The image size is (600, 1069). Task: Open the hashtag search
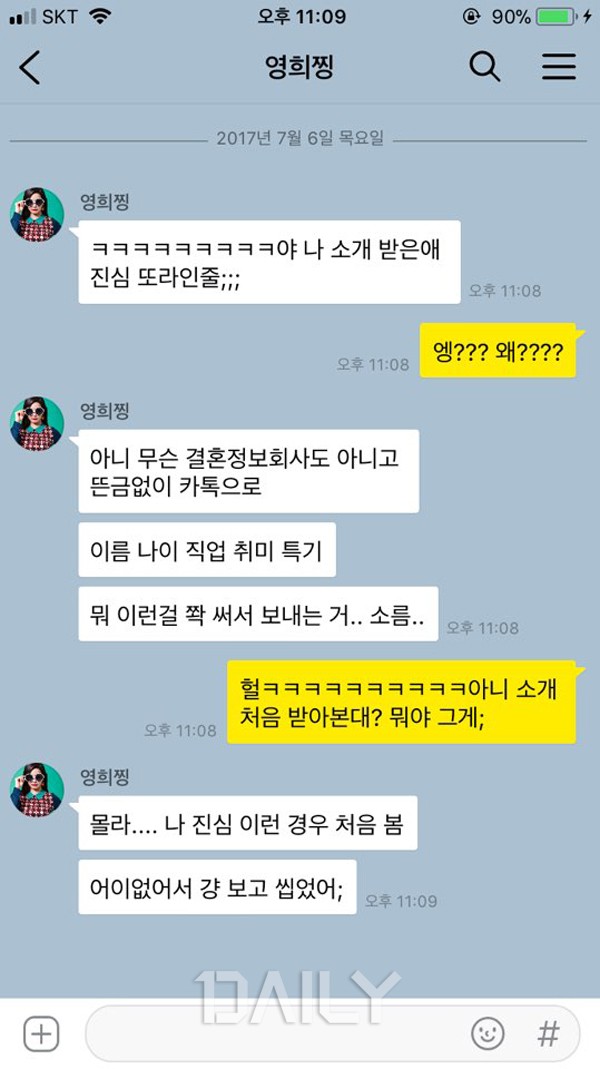tap(548, 1034)
